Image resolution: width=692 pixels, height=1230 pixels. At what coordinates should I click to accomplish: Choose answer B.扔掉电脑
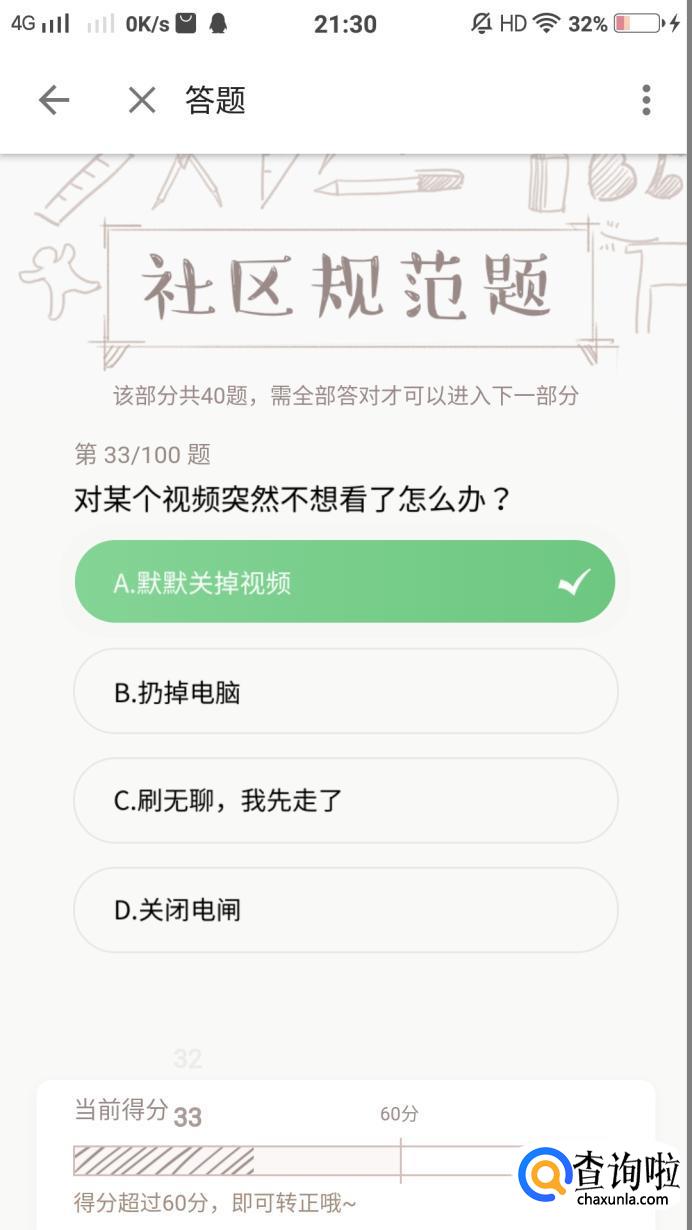pos(345,692)
